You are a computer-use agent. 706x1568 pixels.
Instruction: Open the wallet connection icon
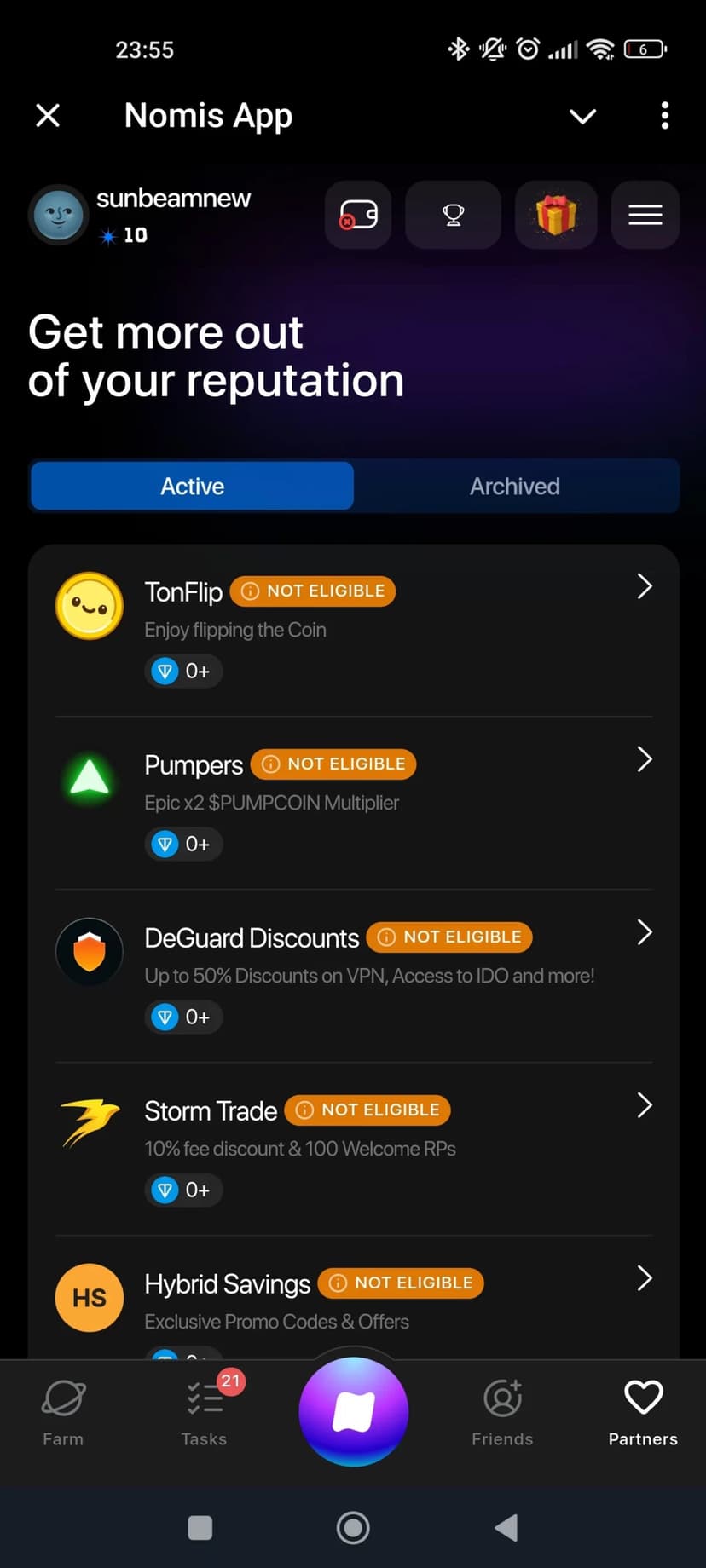tap(359, 215)
